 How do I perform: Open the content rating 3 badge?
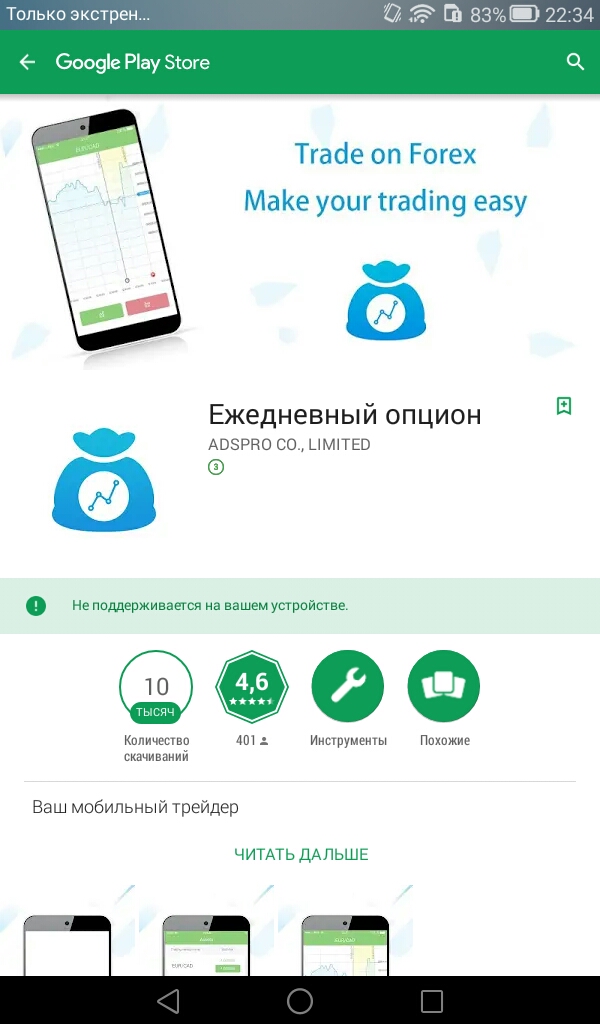coord(215,468)
